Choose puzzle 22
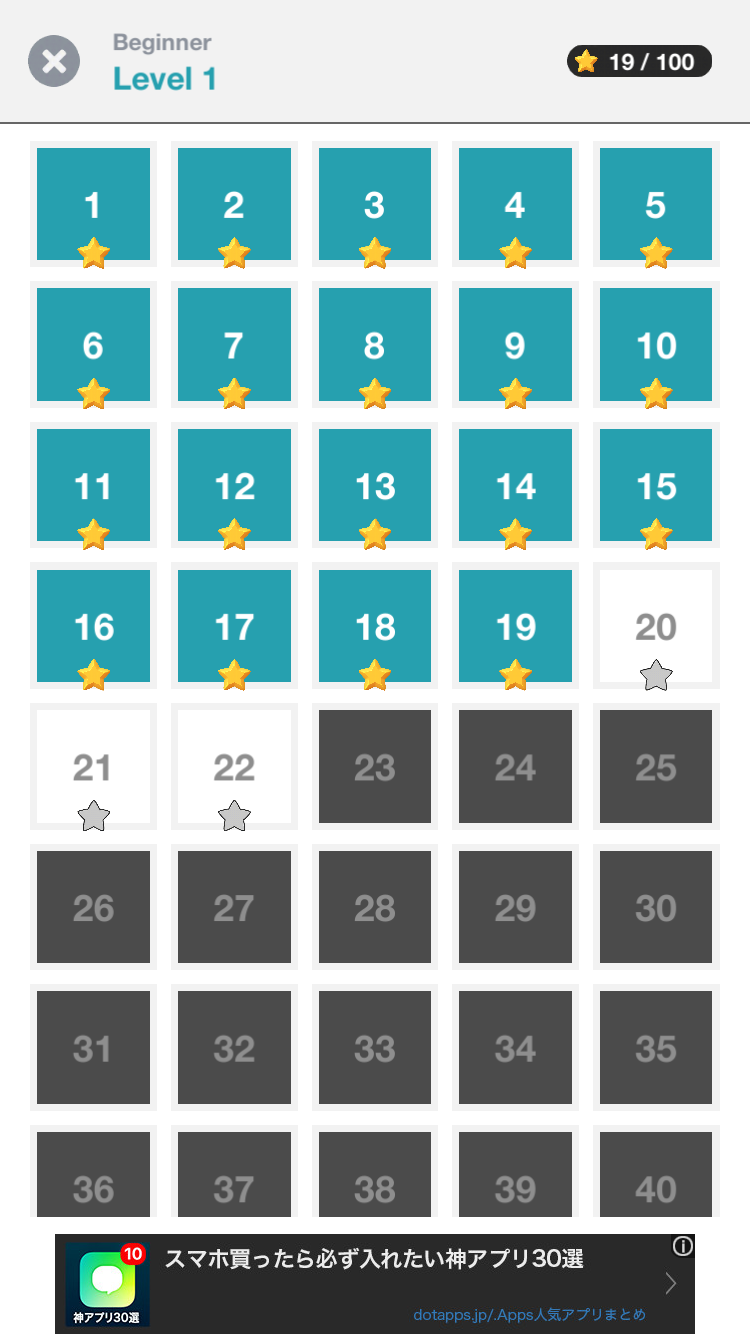The width and height of the screenshot is (750, 1334). (234, 767)
